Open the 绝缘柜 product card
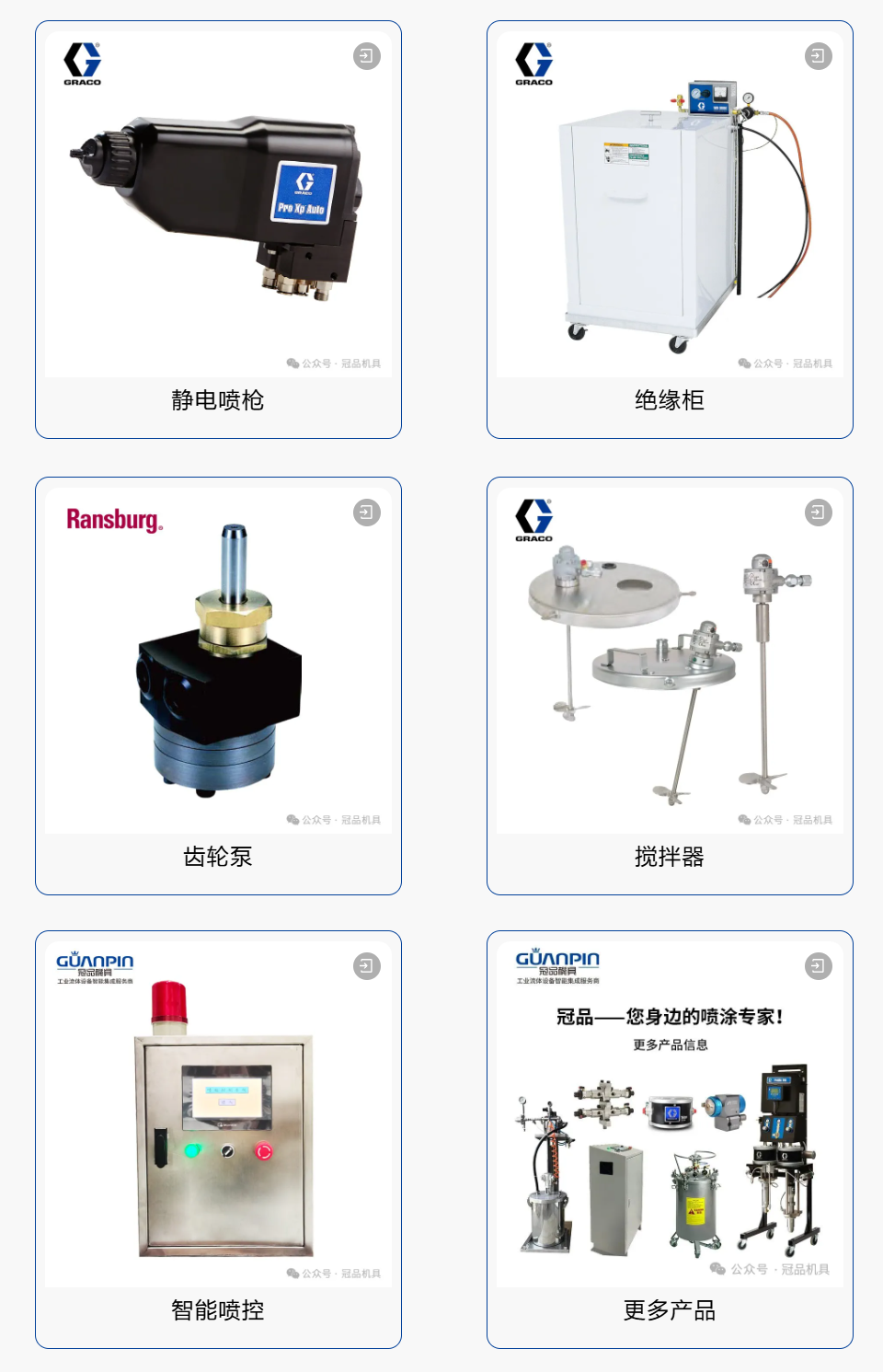 pos(670,230)
